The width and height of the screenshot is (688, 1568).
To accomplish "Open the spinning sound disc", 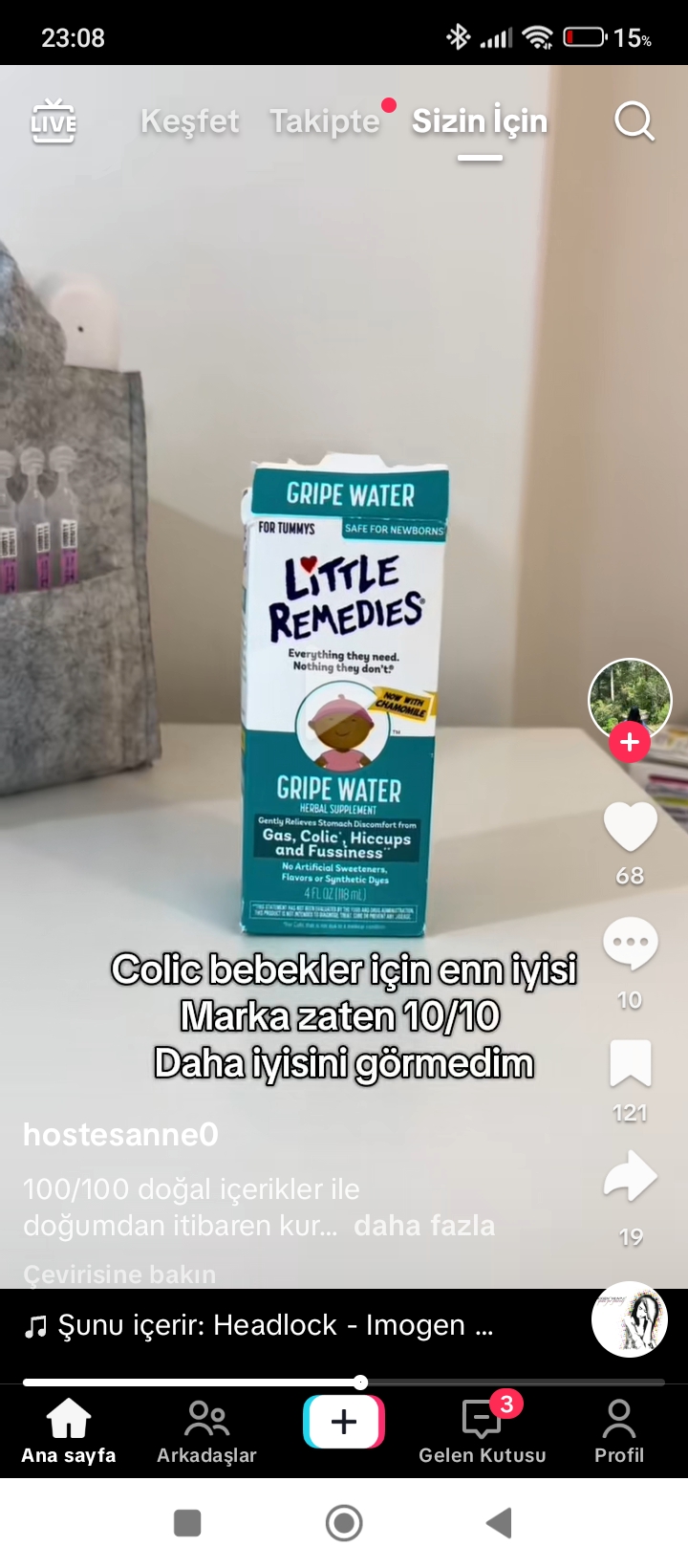I will pos(630,1319).
